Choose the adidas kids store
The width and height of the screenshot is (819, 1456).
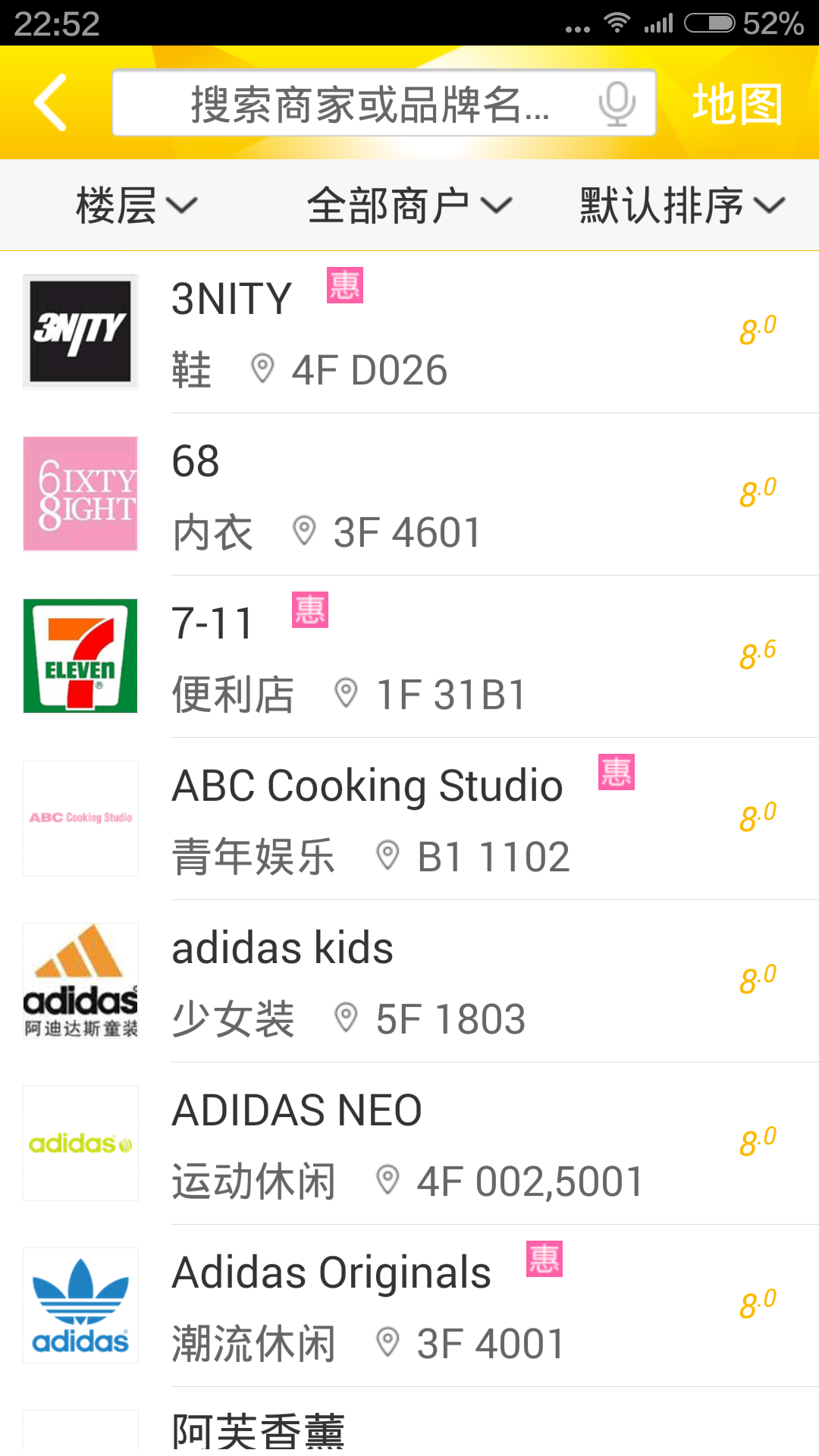tap(409, 981)
